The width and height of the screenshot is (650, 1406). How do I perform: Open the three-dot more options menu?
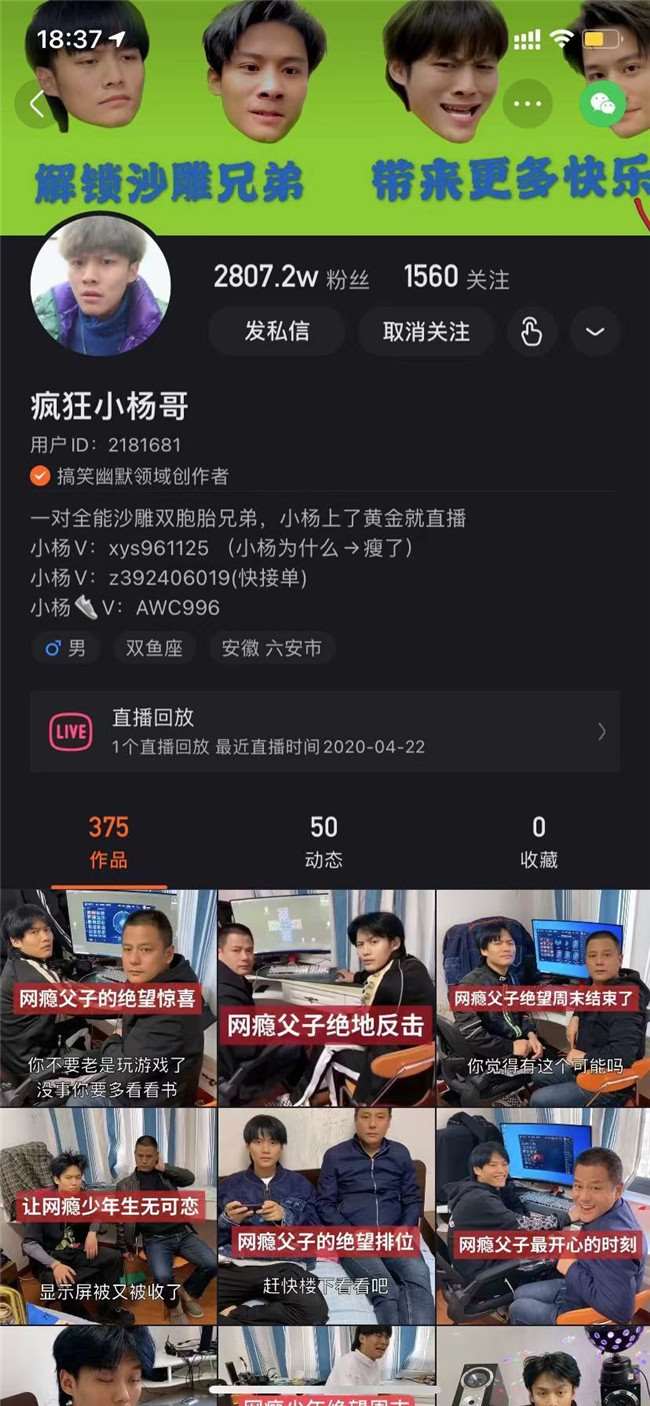coord(527,104)
